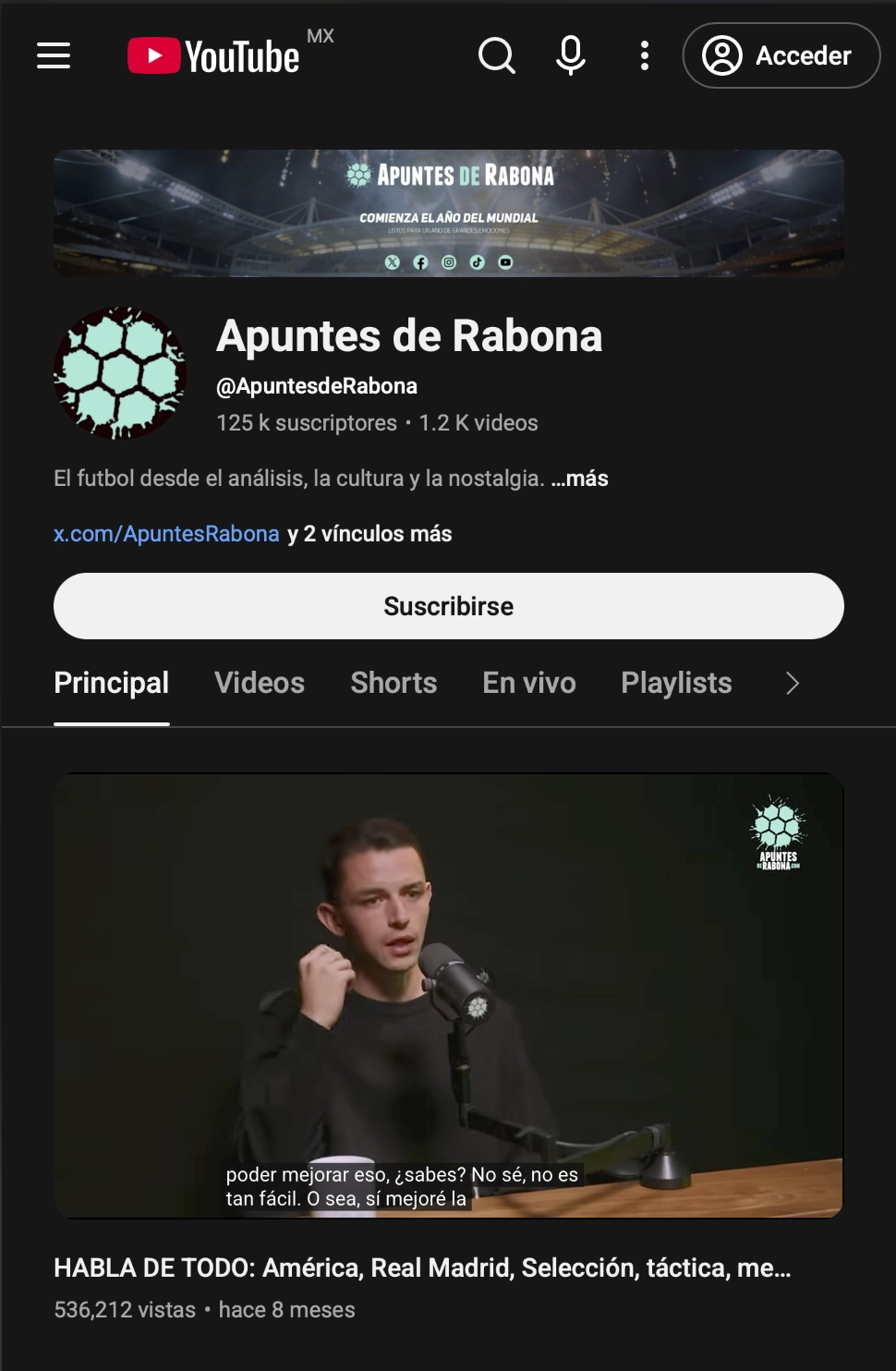Open the search magnifier icon

tap(497, 55)
